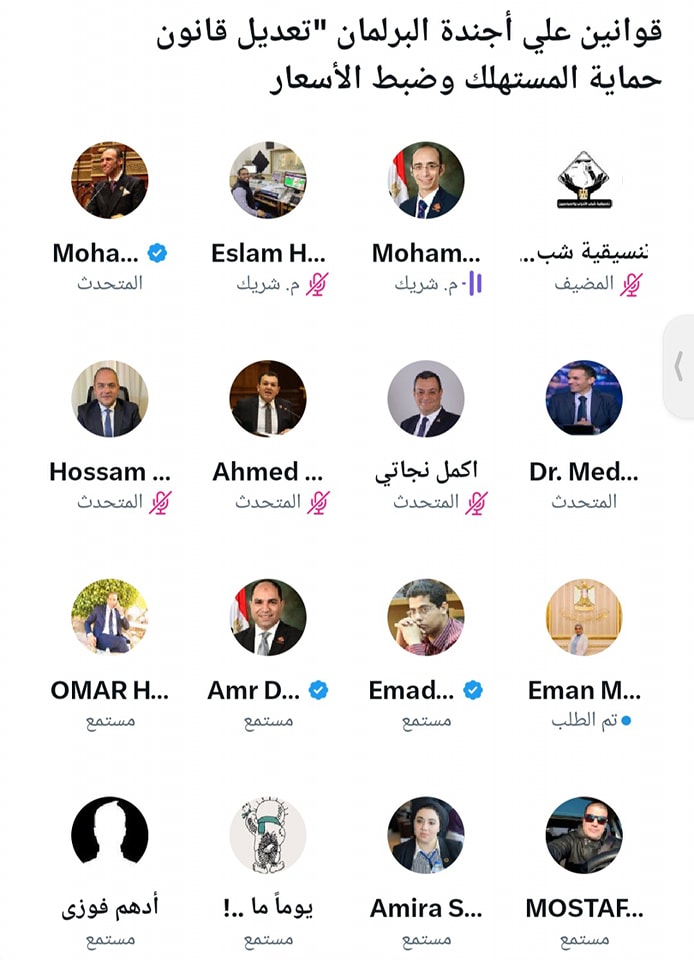
Task: Select listener OMAR H...
Action: pos(110,616)
